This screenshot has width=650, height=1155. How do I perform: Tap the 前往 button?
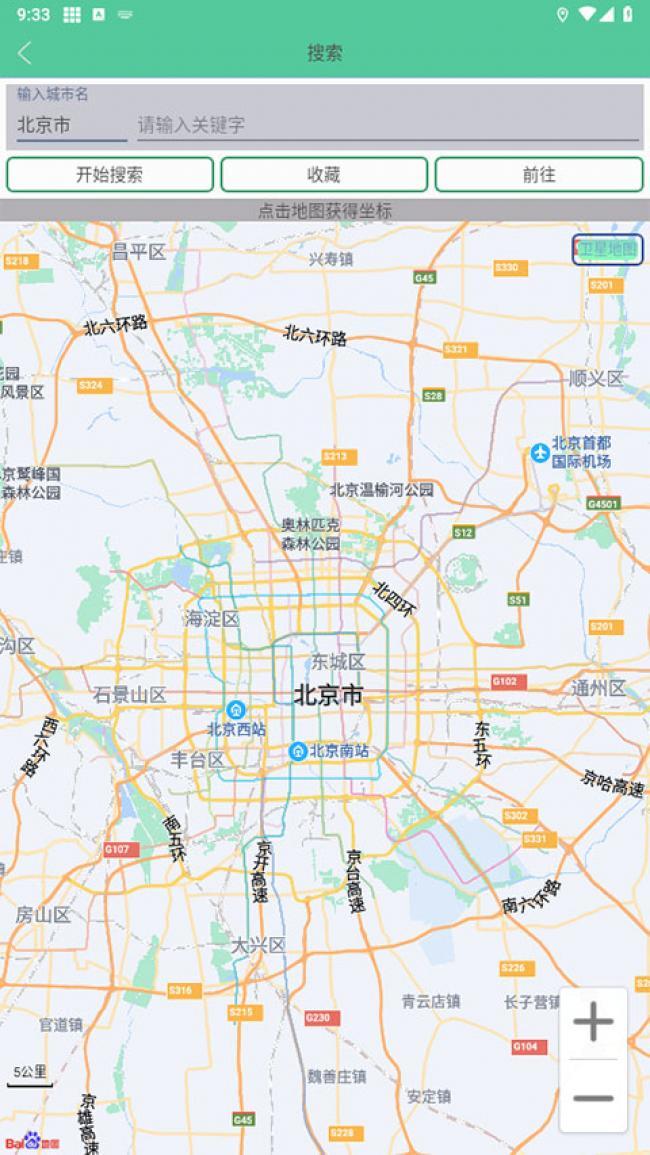click(538, 174)
